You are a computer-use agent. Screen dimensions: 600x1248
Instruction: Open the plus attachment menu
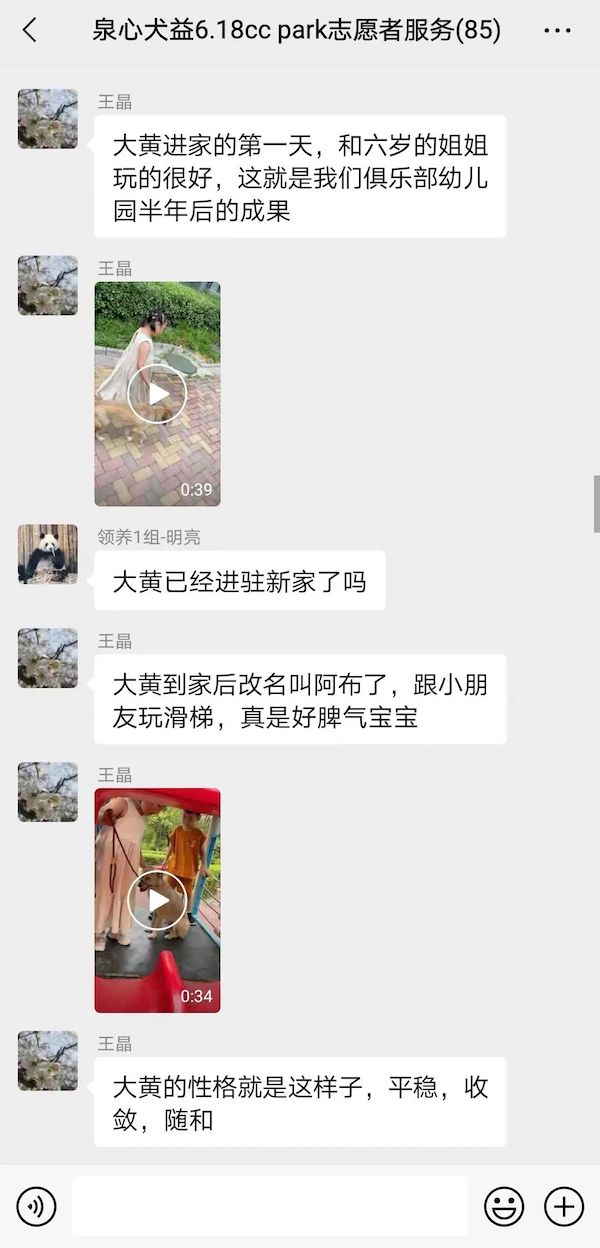coord(564,1206)
